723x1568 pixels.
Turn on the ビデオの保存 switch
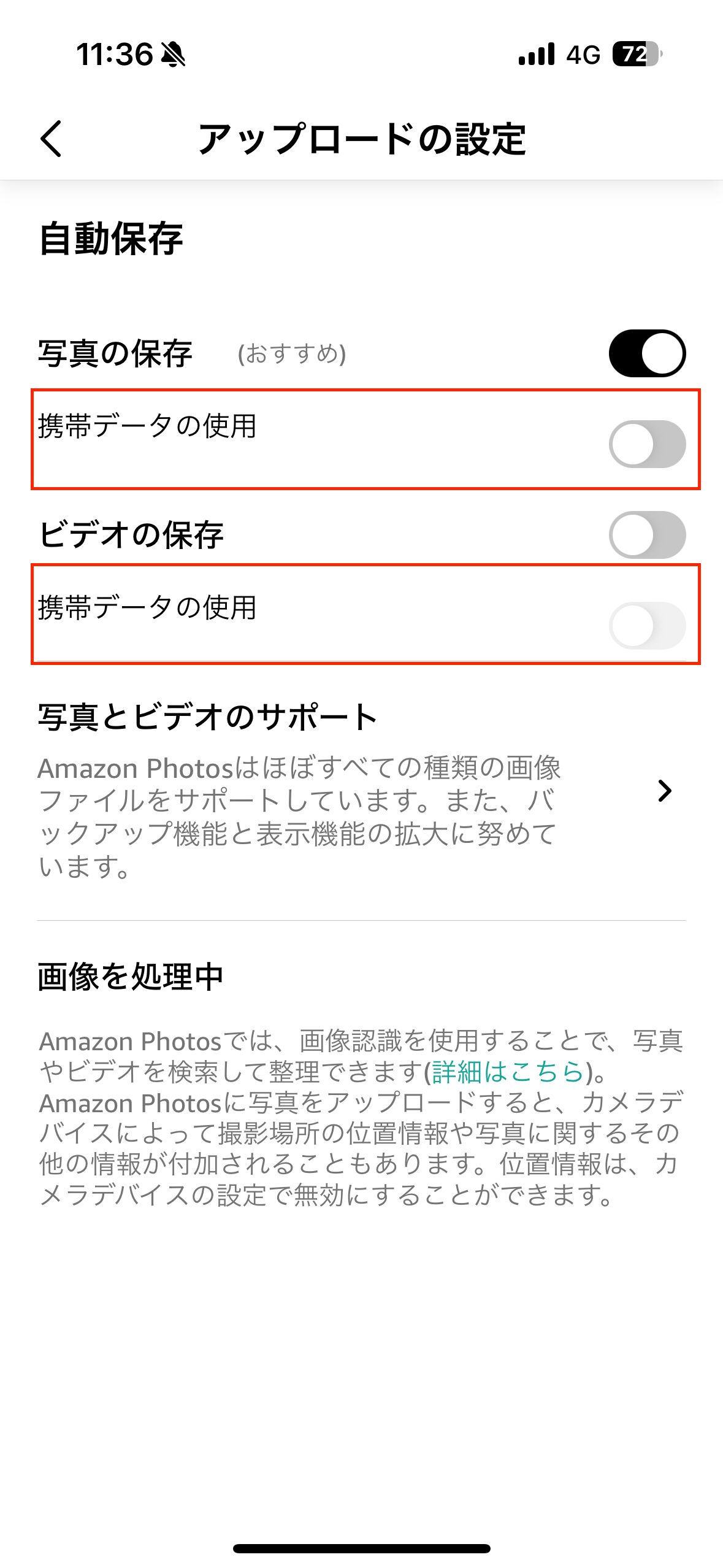(x=647, y=534)
